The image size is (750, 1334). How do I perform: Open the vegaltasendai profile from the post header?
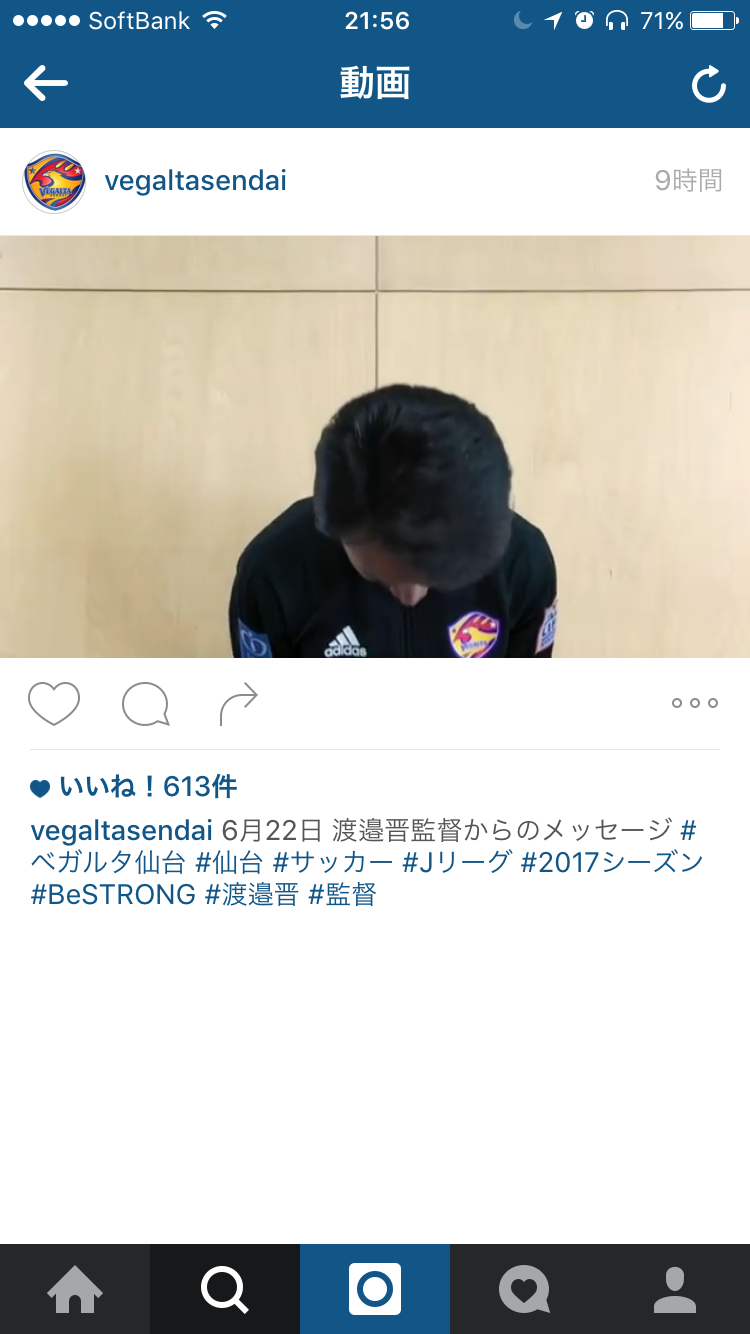tap(195, 181)
